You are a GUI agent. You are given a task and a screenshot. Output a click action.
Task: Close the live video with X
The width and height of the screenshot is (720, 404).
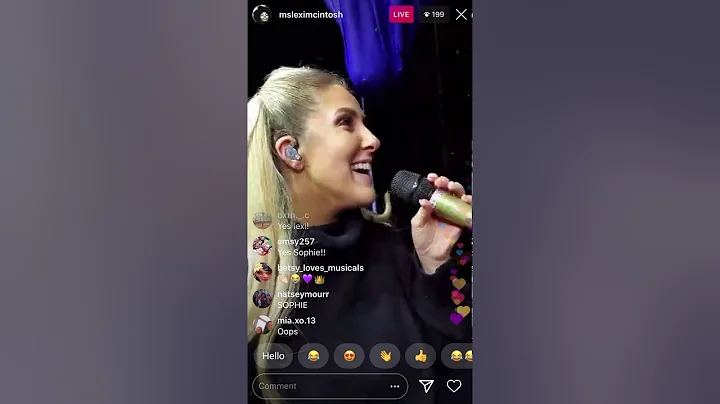461,14
